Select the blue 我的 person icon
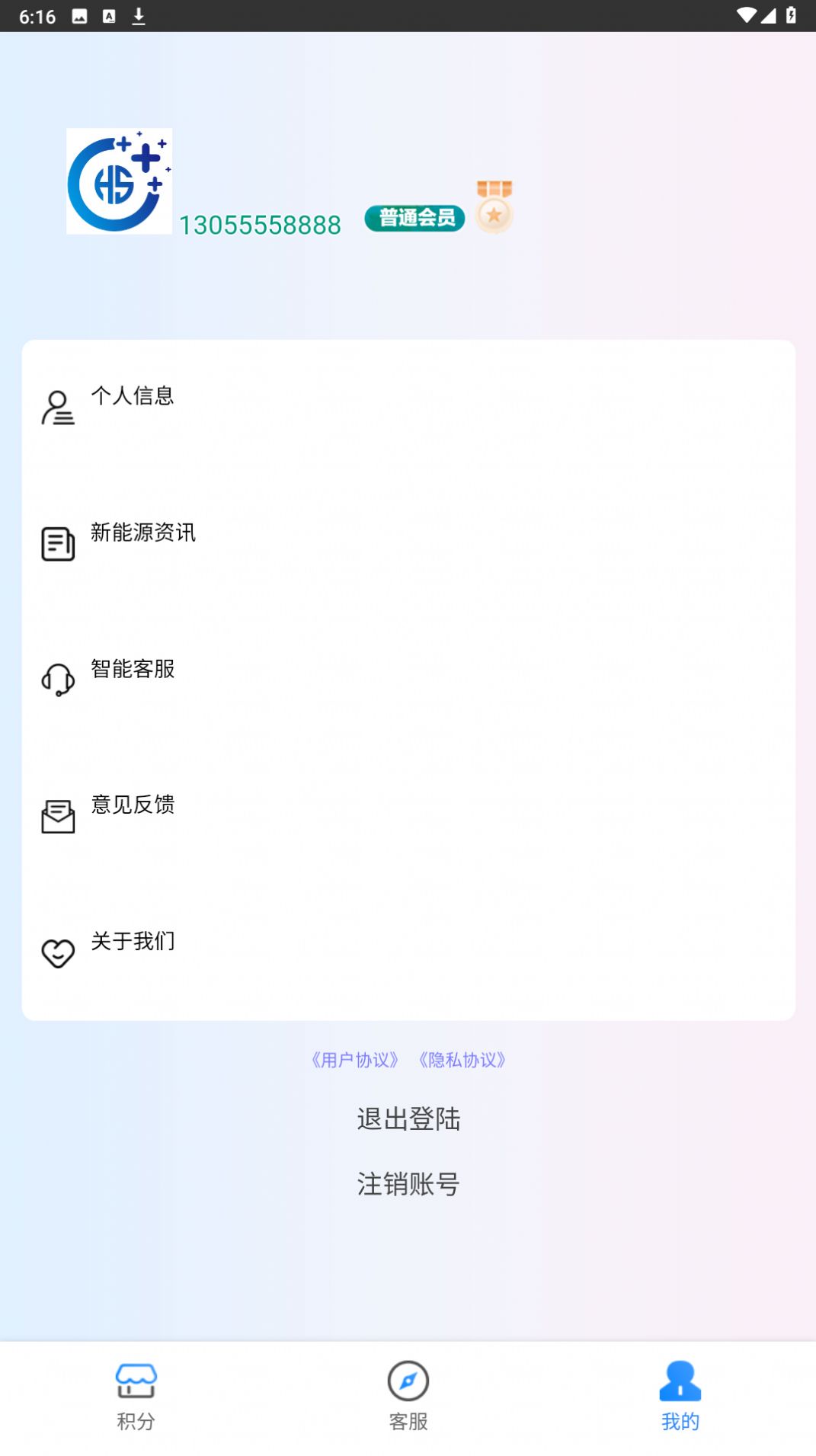 679,1381
